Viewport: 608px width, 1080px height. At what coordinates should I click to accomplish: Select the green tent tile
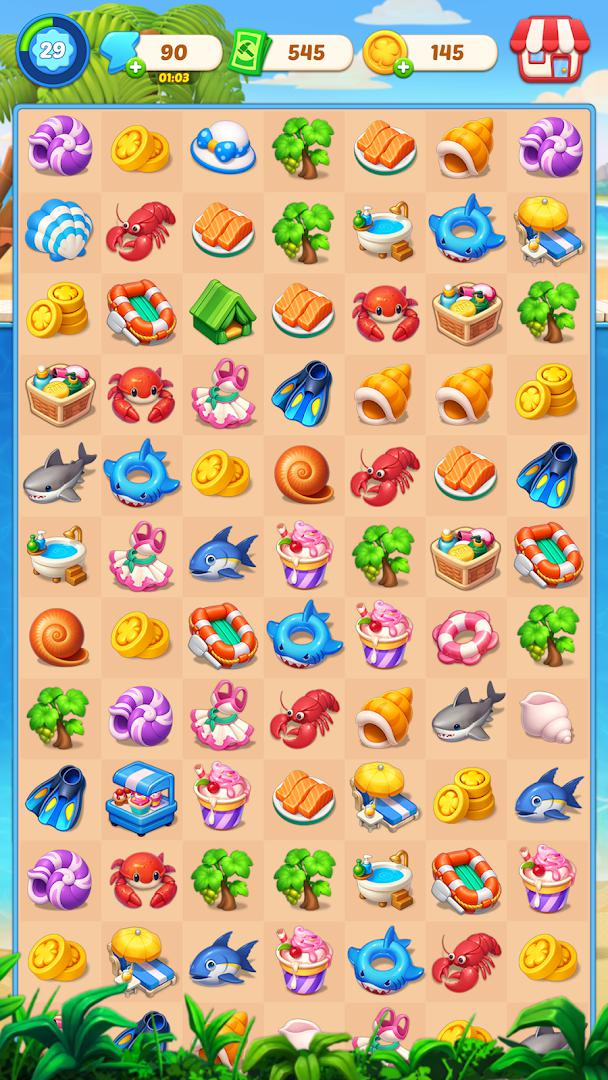tap(223, 310)
